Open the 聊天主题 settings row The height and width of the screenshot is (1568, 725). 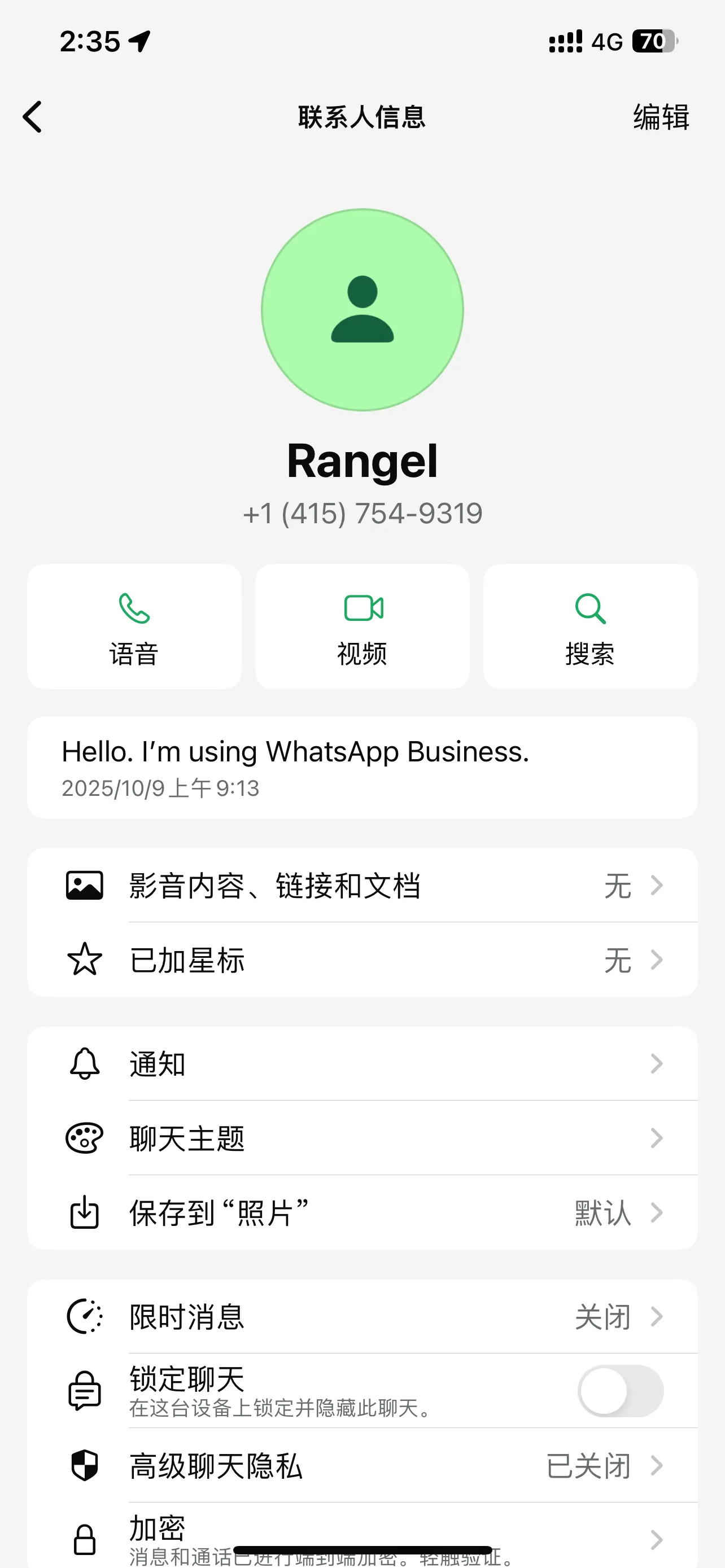point(361,1138)
